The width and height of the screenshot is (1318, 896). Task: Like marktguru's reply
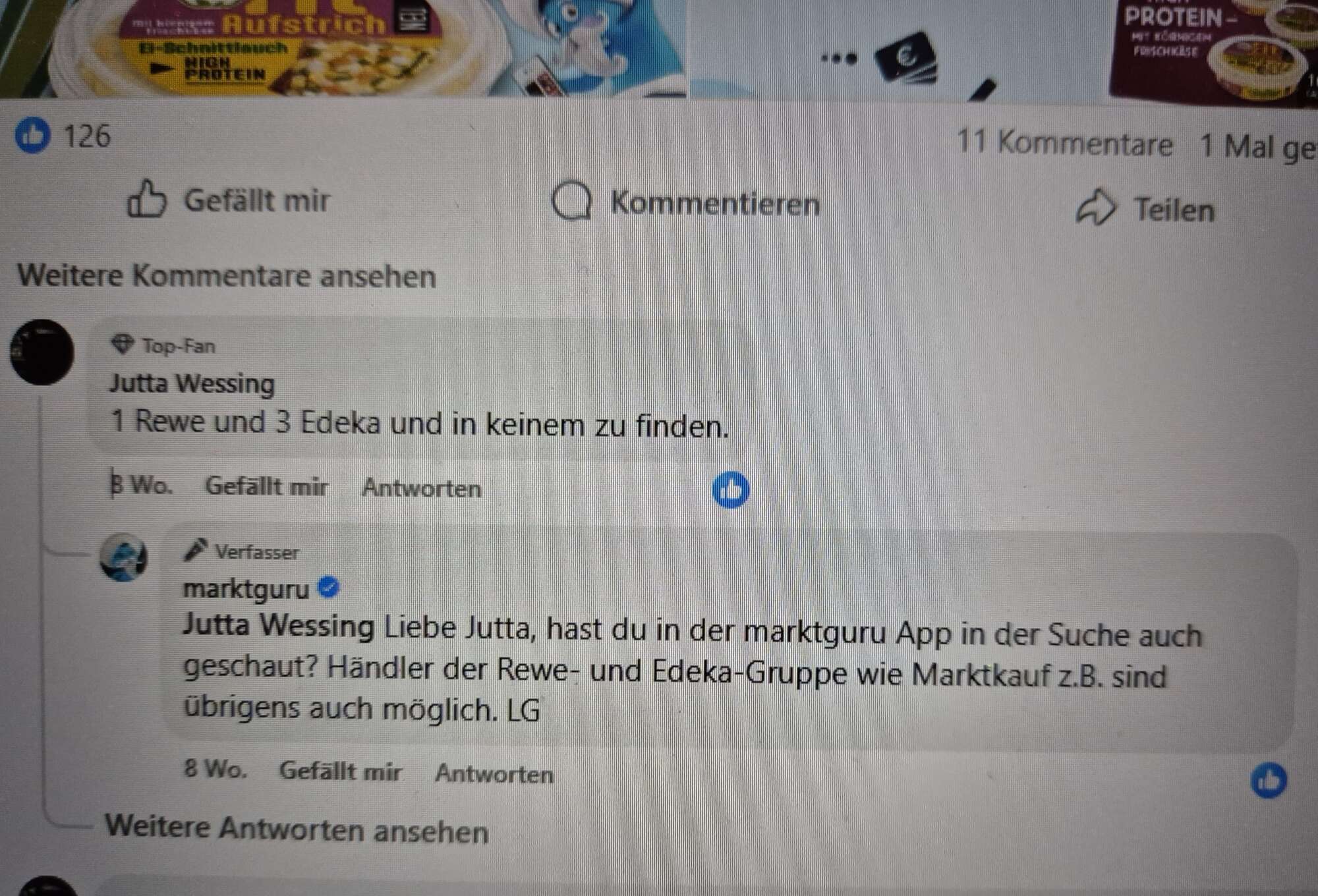pos(340,771)
